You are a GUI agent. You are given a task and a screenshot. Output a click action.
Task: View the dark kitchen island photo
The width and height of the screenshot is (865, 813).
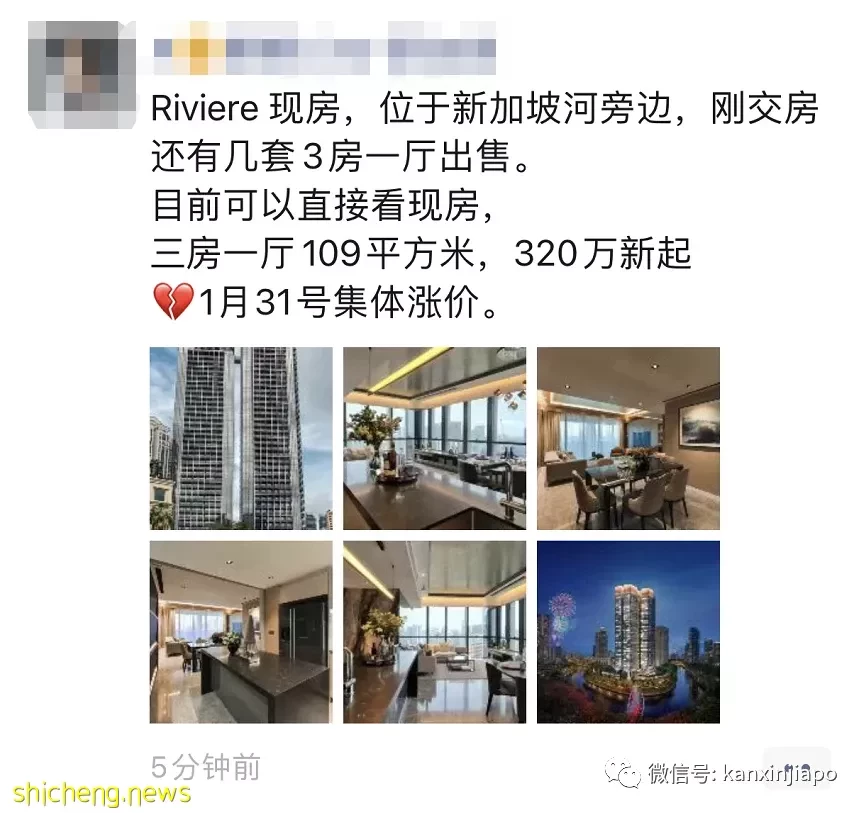[x=240, y=632]
